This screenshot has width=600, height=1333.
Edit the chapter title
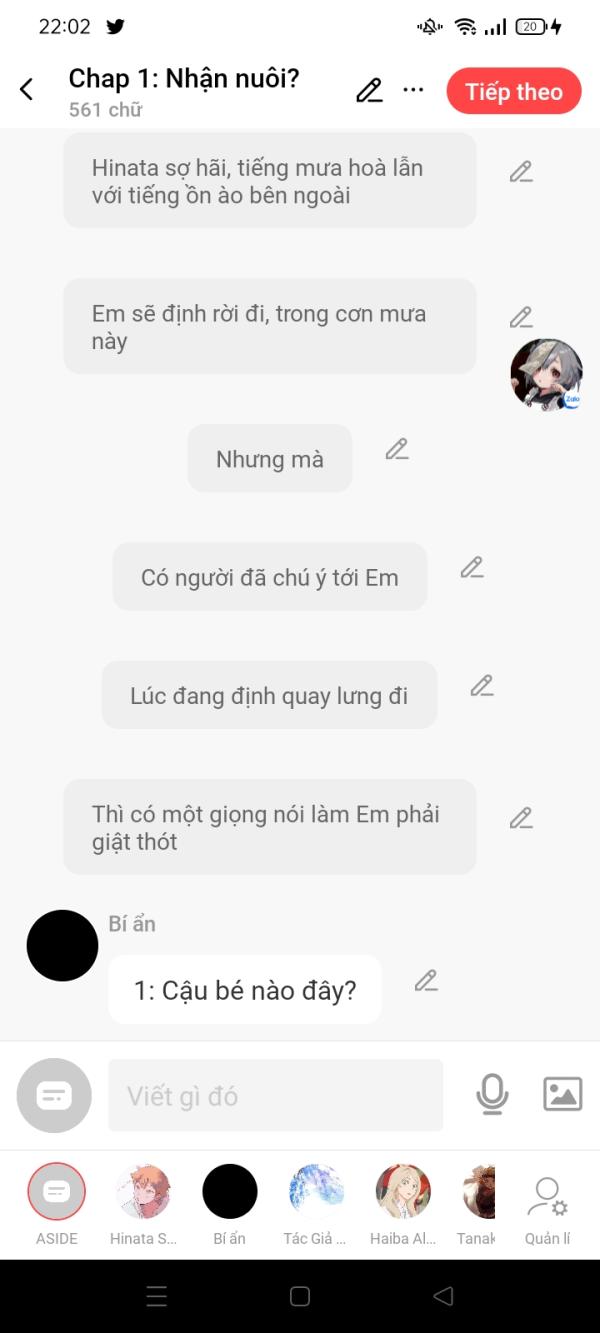point(369,91)
